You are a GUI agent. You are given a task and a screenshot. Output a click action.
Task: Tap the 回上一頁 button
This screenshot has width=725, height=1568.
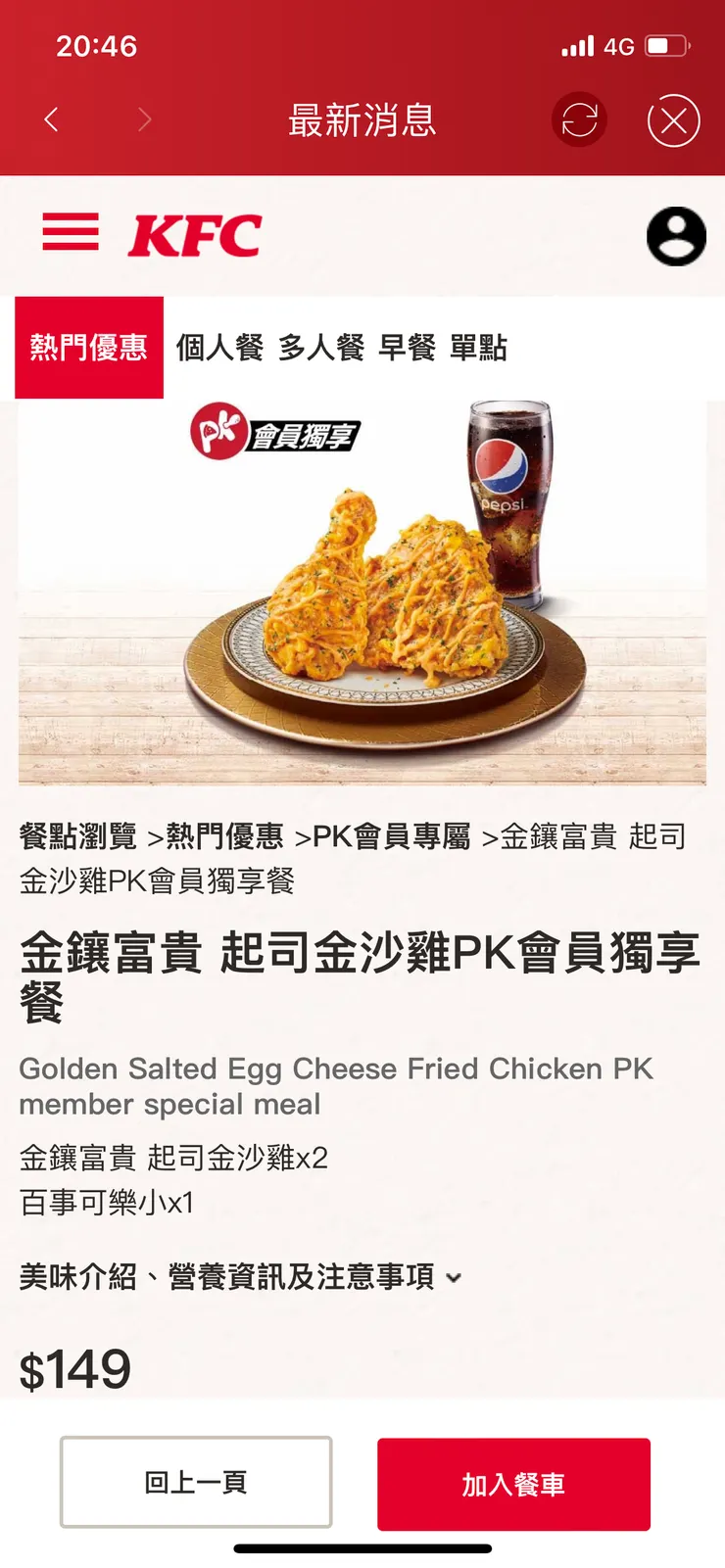[x=196, y=1482]
